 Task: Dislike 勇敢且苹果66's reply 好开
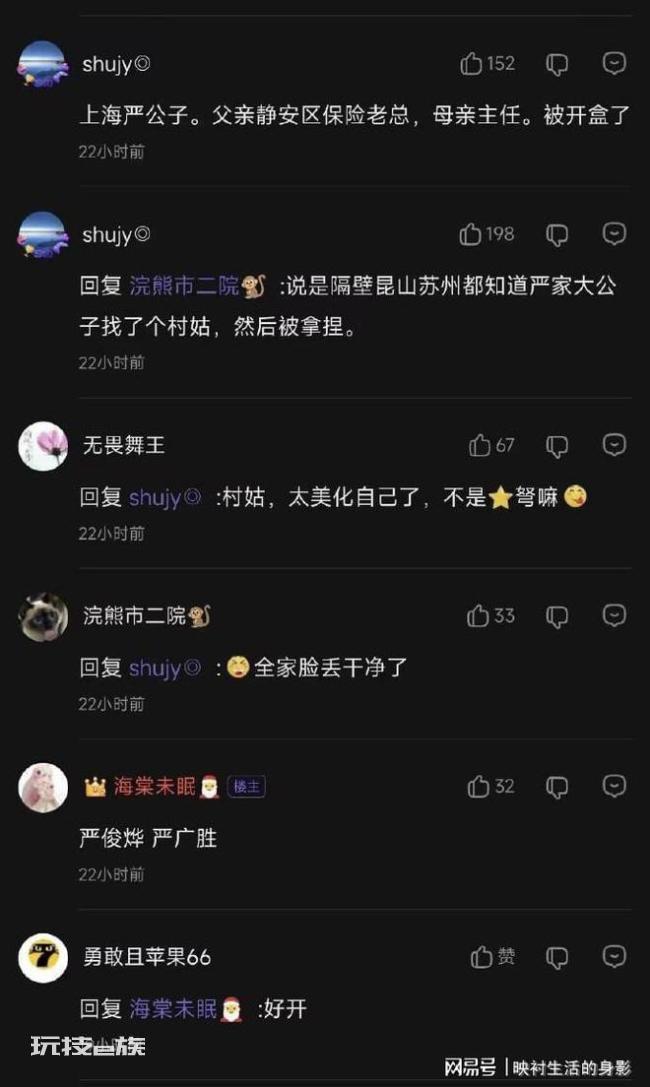557,957
